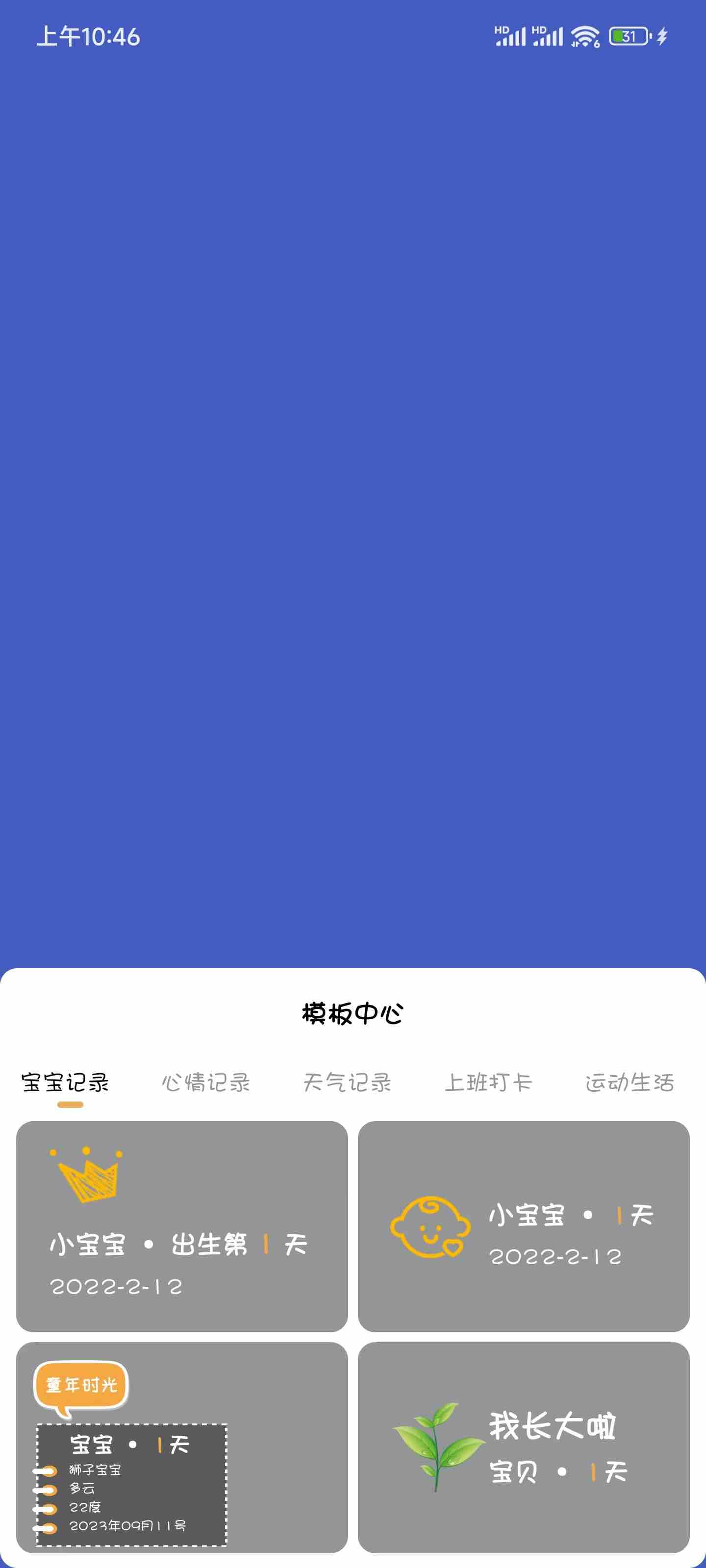Select the baby face 小宝宝 template
The image size is (706, 1568).
523,1226
